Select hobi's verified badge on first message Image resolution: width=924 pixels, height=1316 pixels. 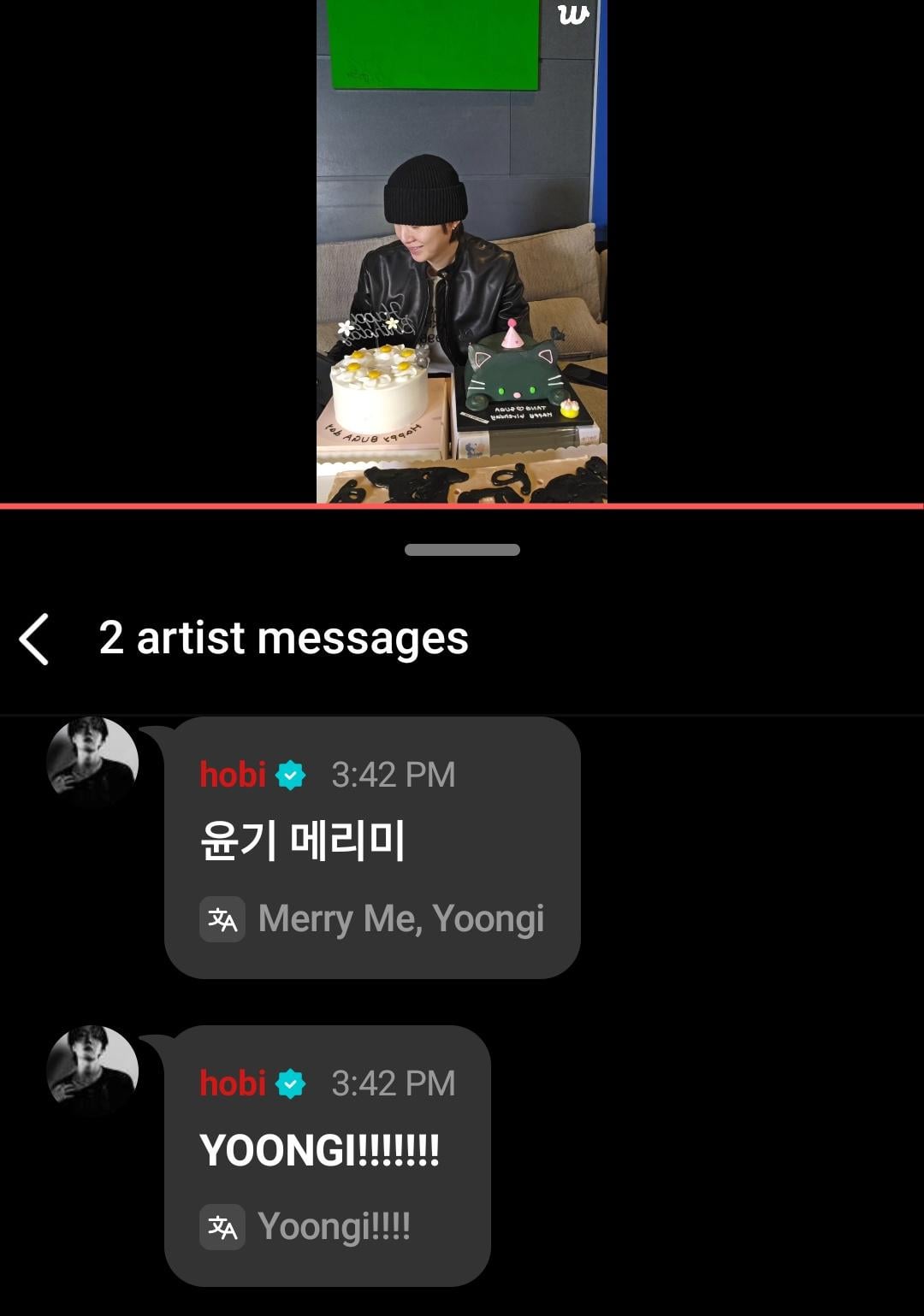coord(292,776)
